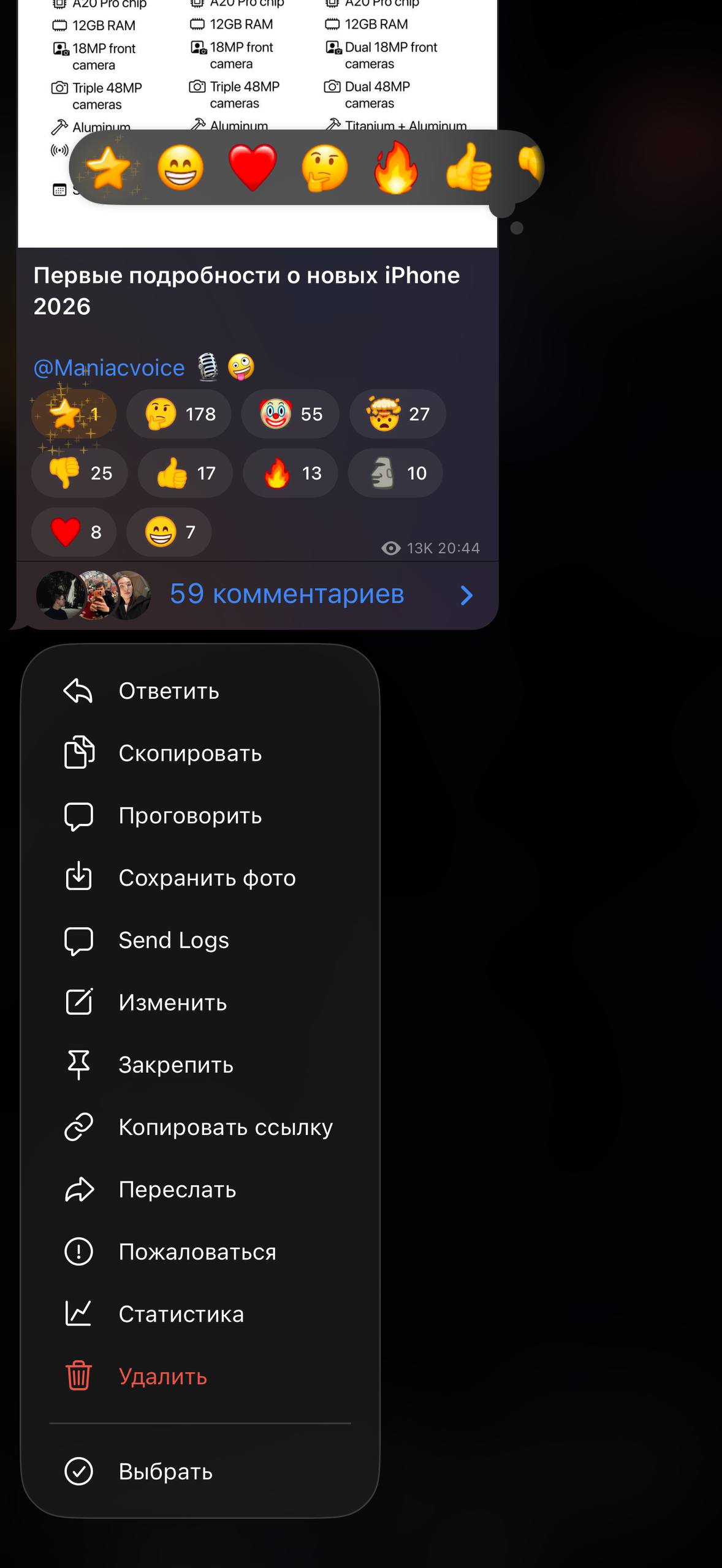Add the star reaction from picker bar
722x1568 pixels.
click(x=108, y=168)
